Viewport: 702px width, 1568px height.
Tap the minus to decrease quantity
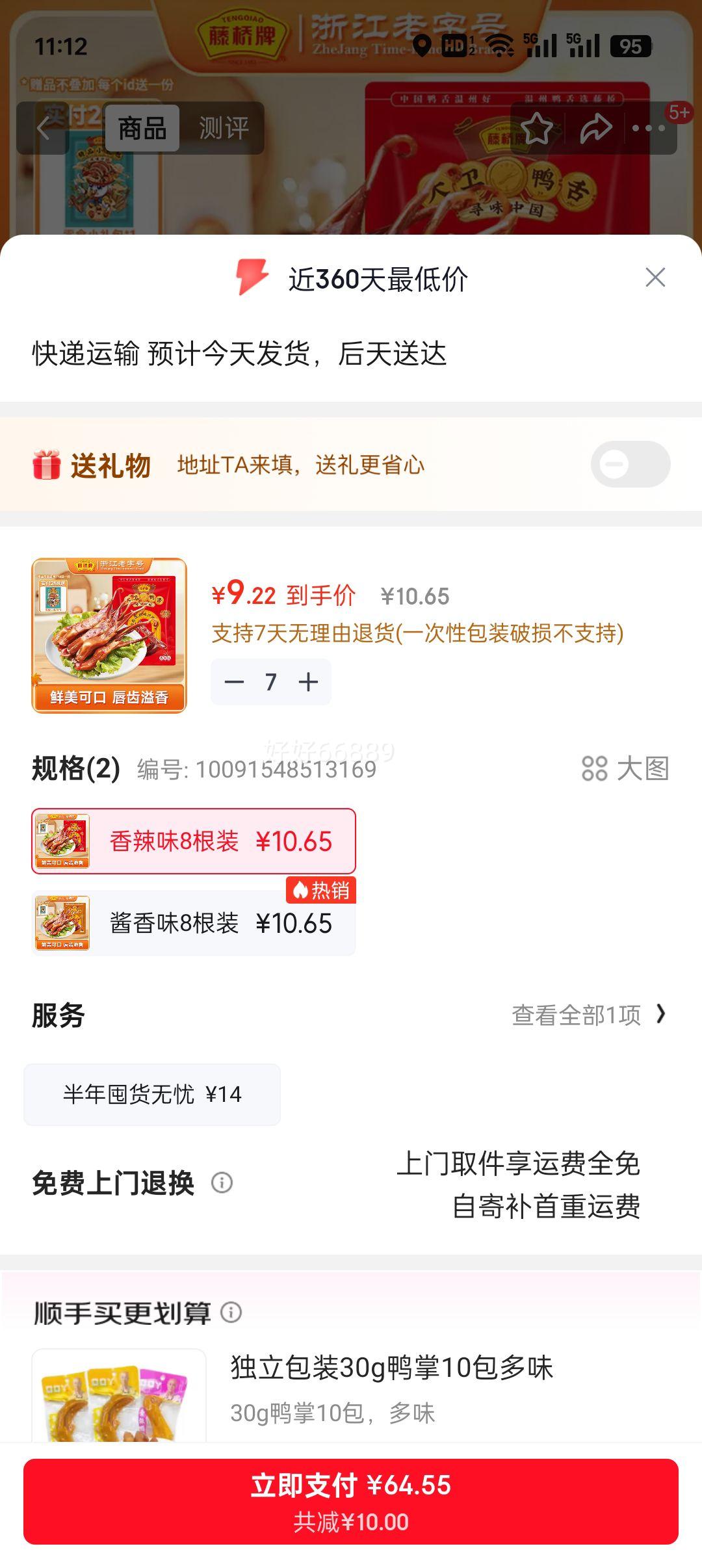[235, 681]
